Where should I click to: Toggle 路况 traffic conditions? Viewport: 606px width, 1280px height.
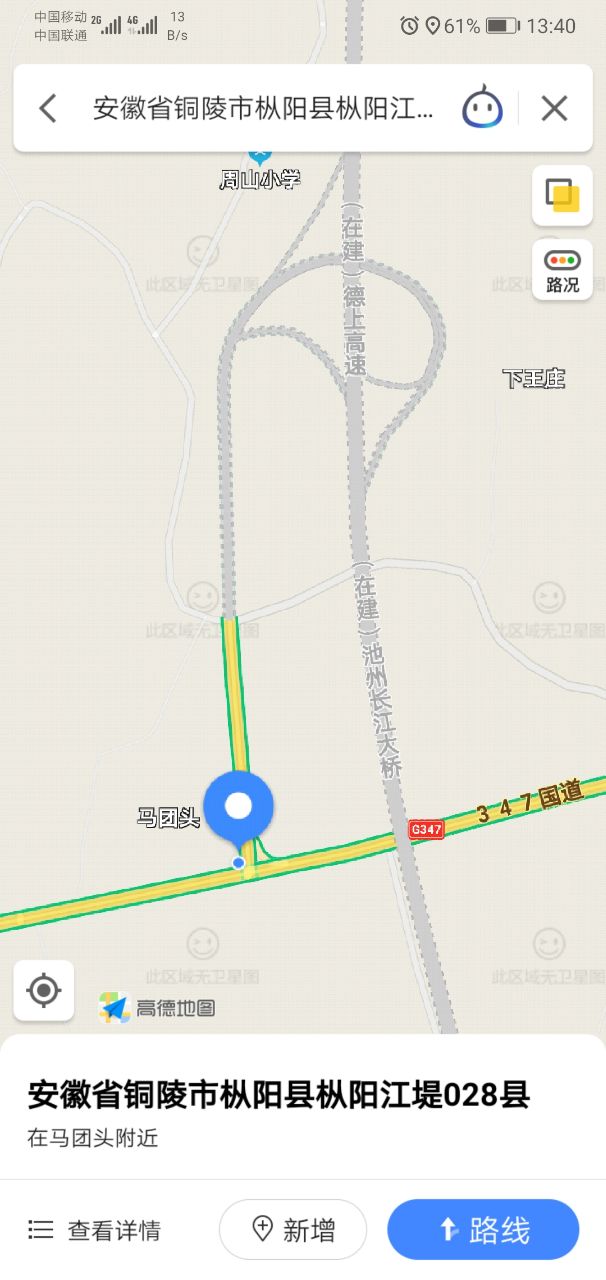click(x=562, y=270)
